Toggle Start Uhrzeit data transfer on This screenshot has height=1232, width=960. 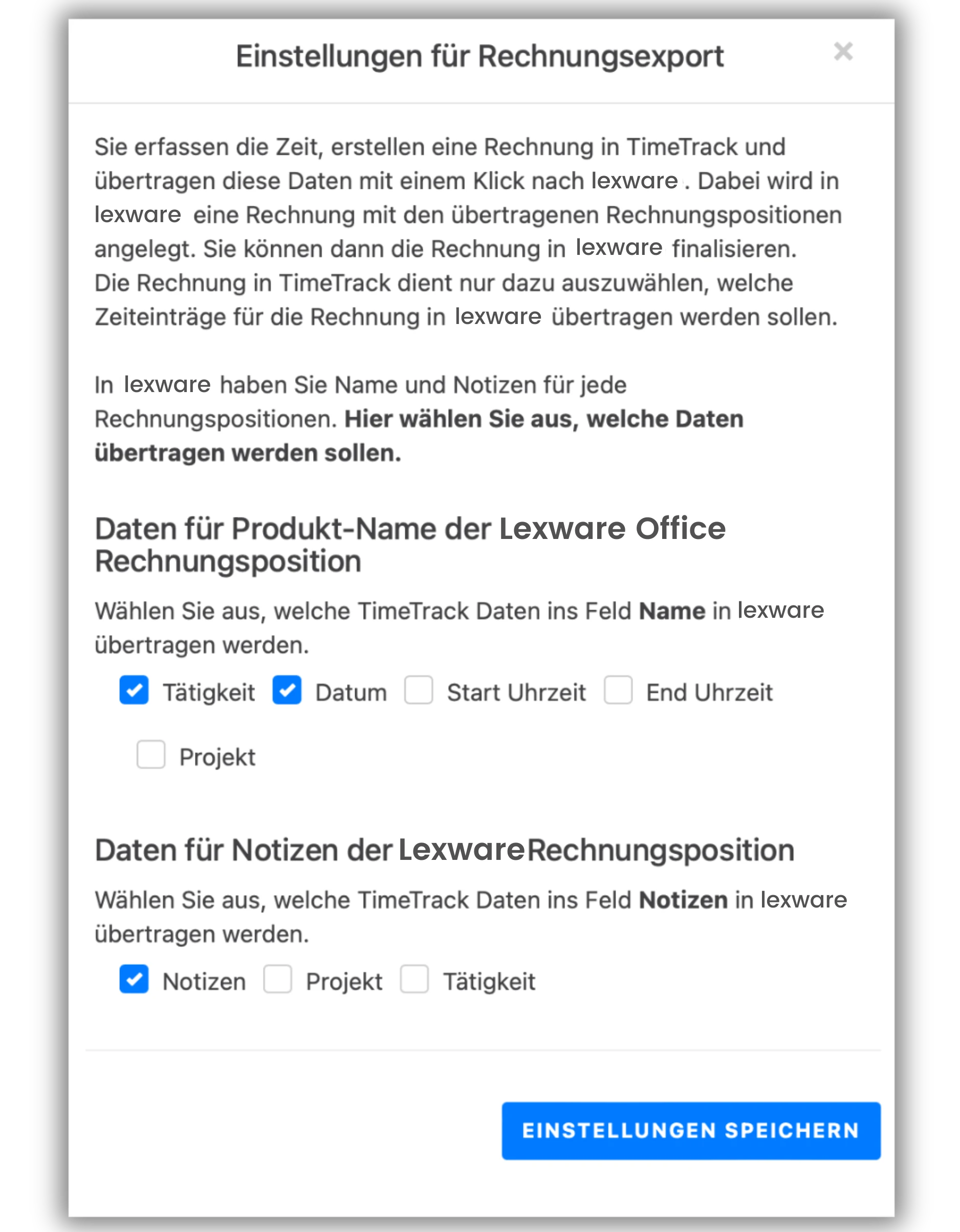[x=419, y=690]
